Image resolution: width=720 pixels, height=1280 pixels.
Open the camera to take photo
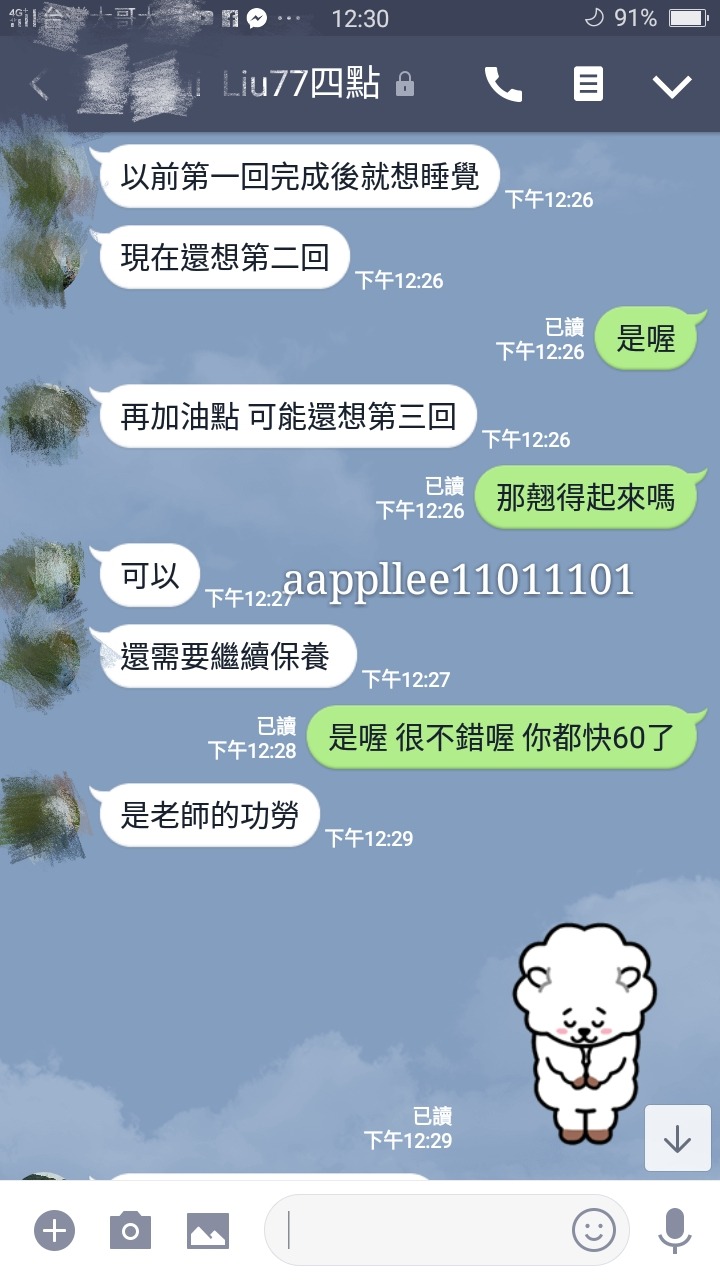pyautogui.click(x=131, y=1230)
